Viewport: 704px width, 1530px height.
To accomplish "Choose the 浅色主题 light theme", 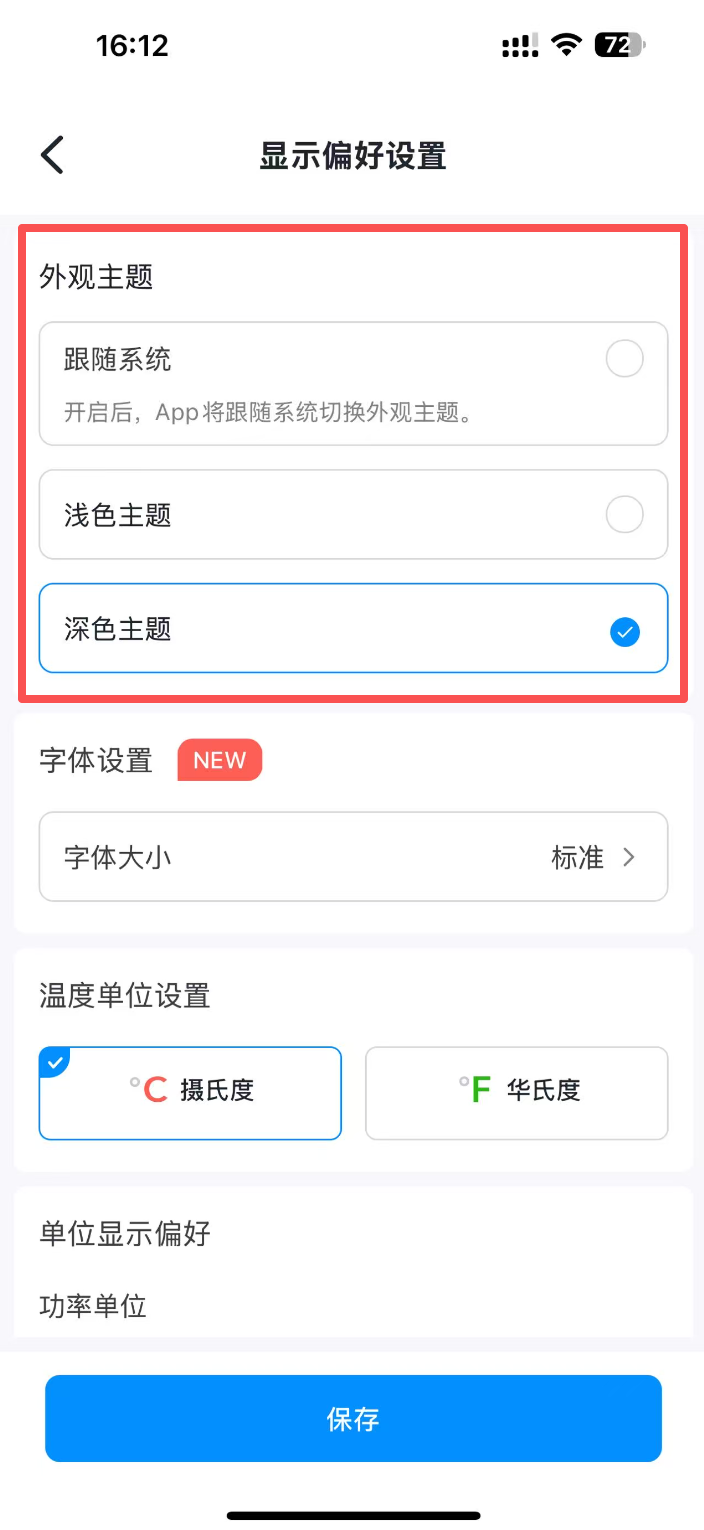I will coord(353,515).
